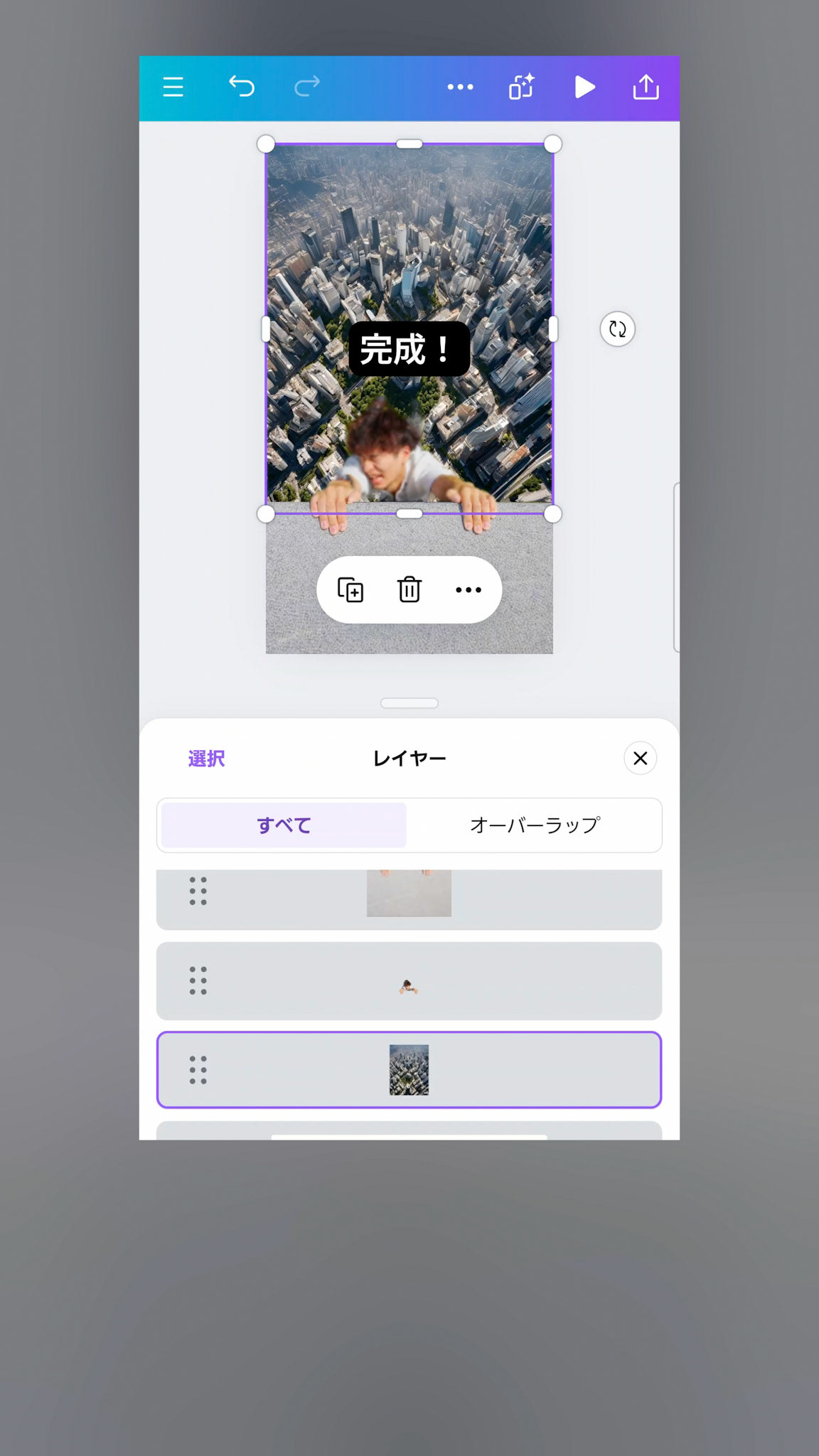
Task: Undo the last action
Action: (242, 87)
